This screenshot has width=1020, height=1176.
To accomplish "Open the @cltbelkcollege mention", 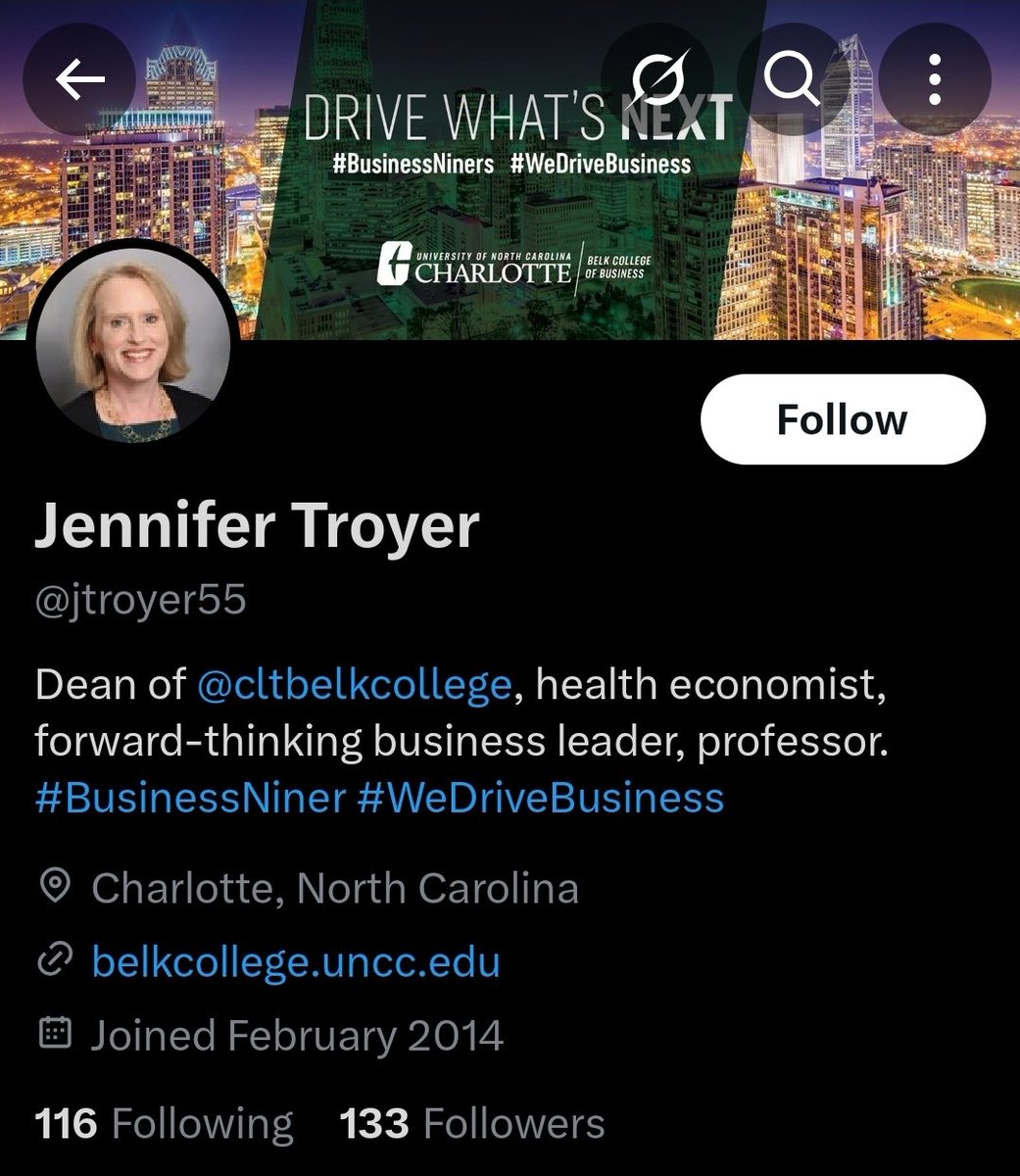I will tap(354, 684).
